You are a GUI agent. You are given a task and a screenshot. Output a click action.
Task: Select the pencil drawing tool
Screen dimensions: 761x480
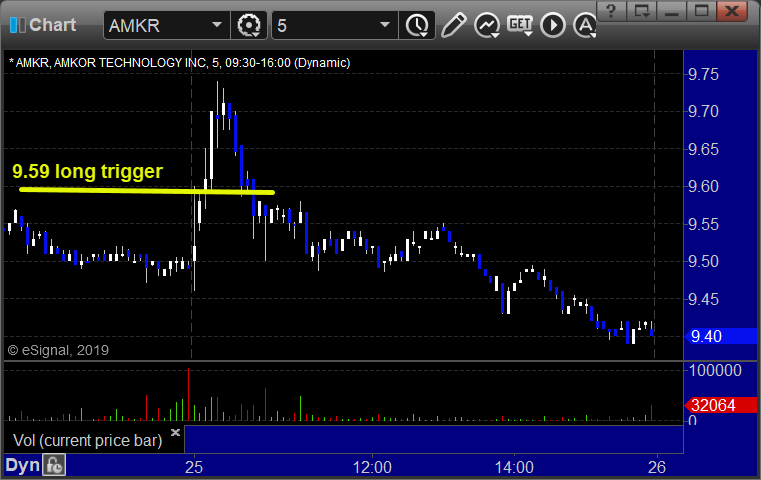pos(453,24)
